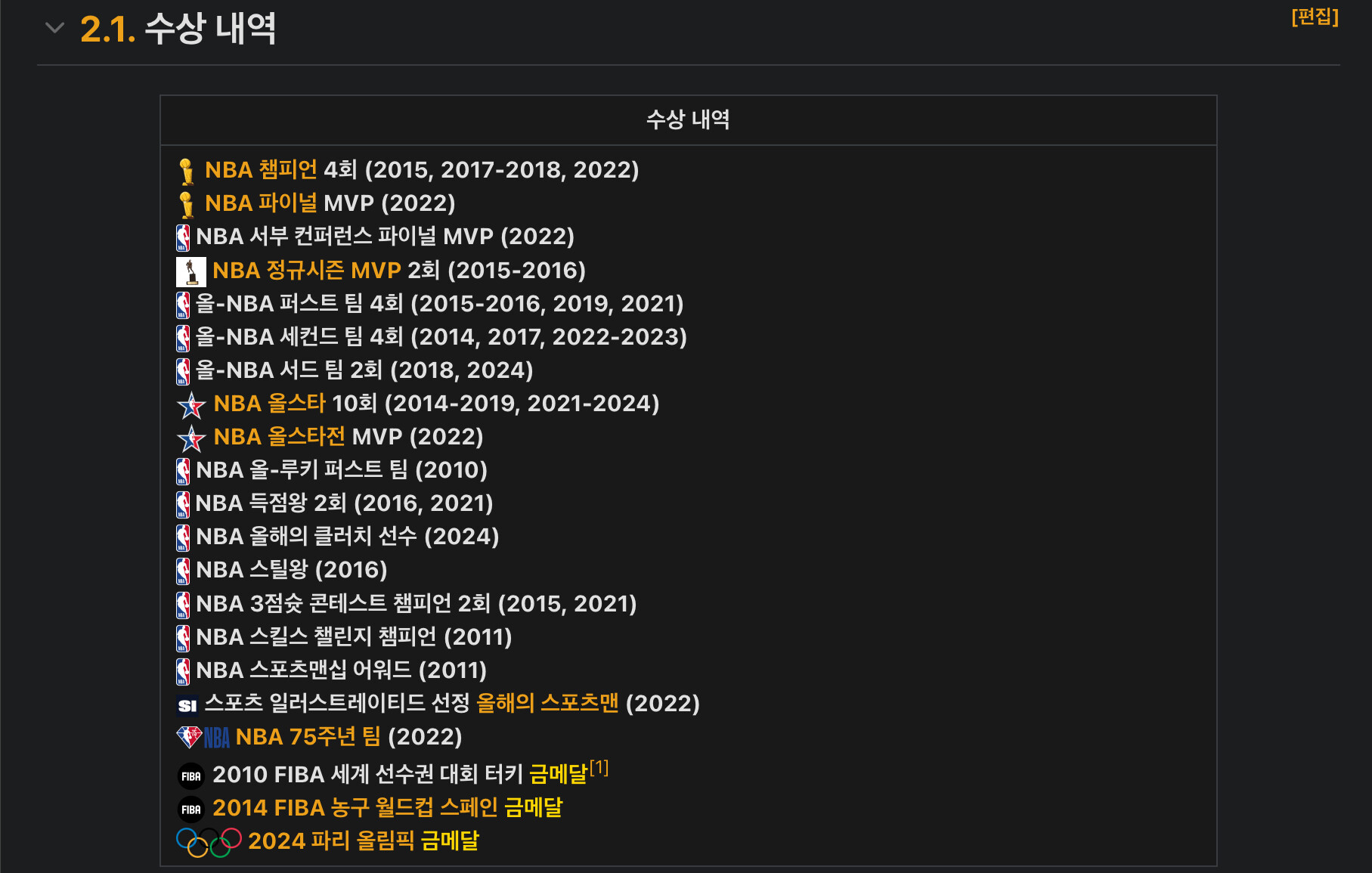Open the NBA 올스타전 link
Viewport: 1372px width, 873px height.
coord(279,436)
